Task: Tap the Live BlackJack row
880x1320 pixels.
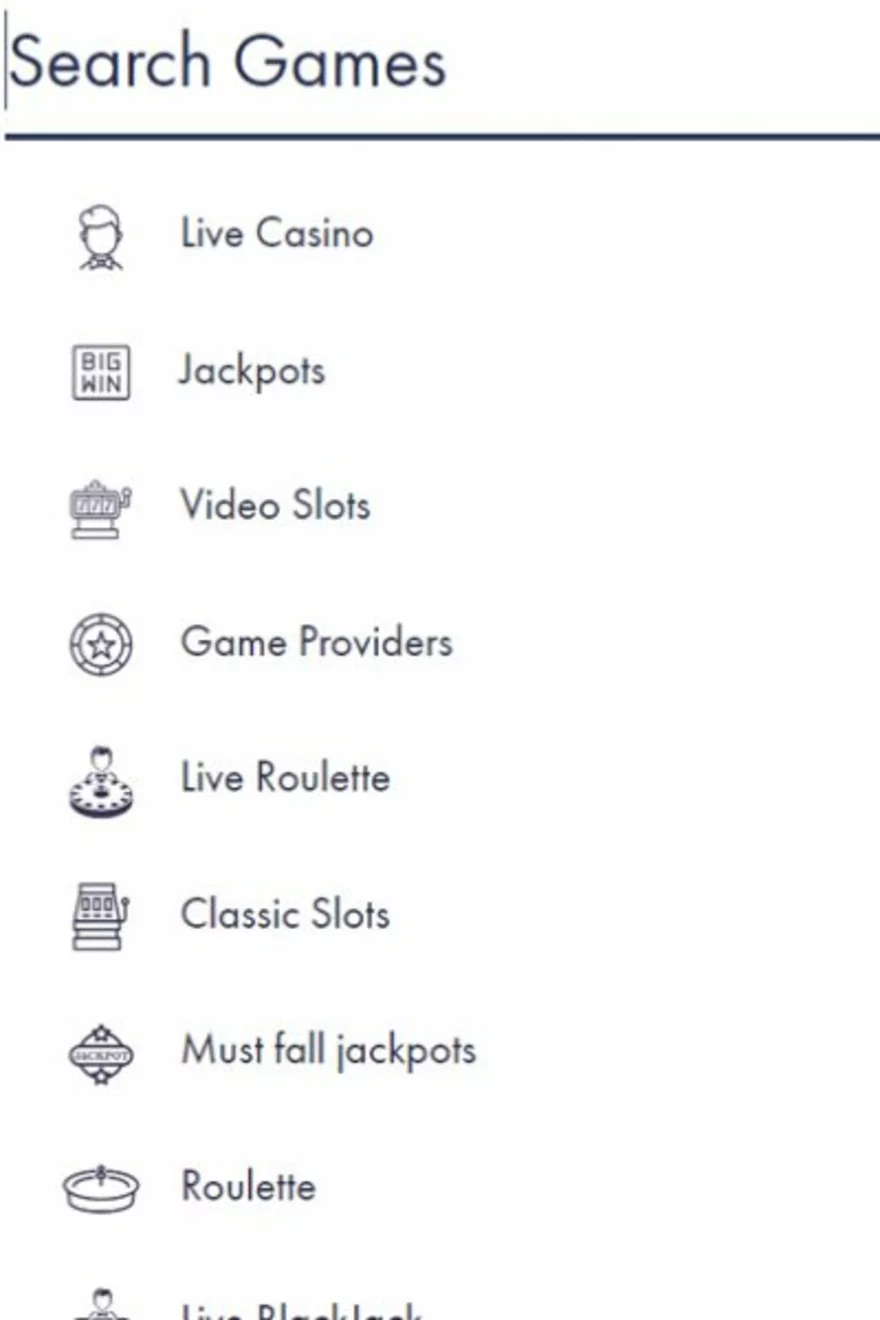Action: 300,1310
